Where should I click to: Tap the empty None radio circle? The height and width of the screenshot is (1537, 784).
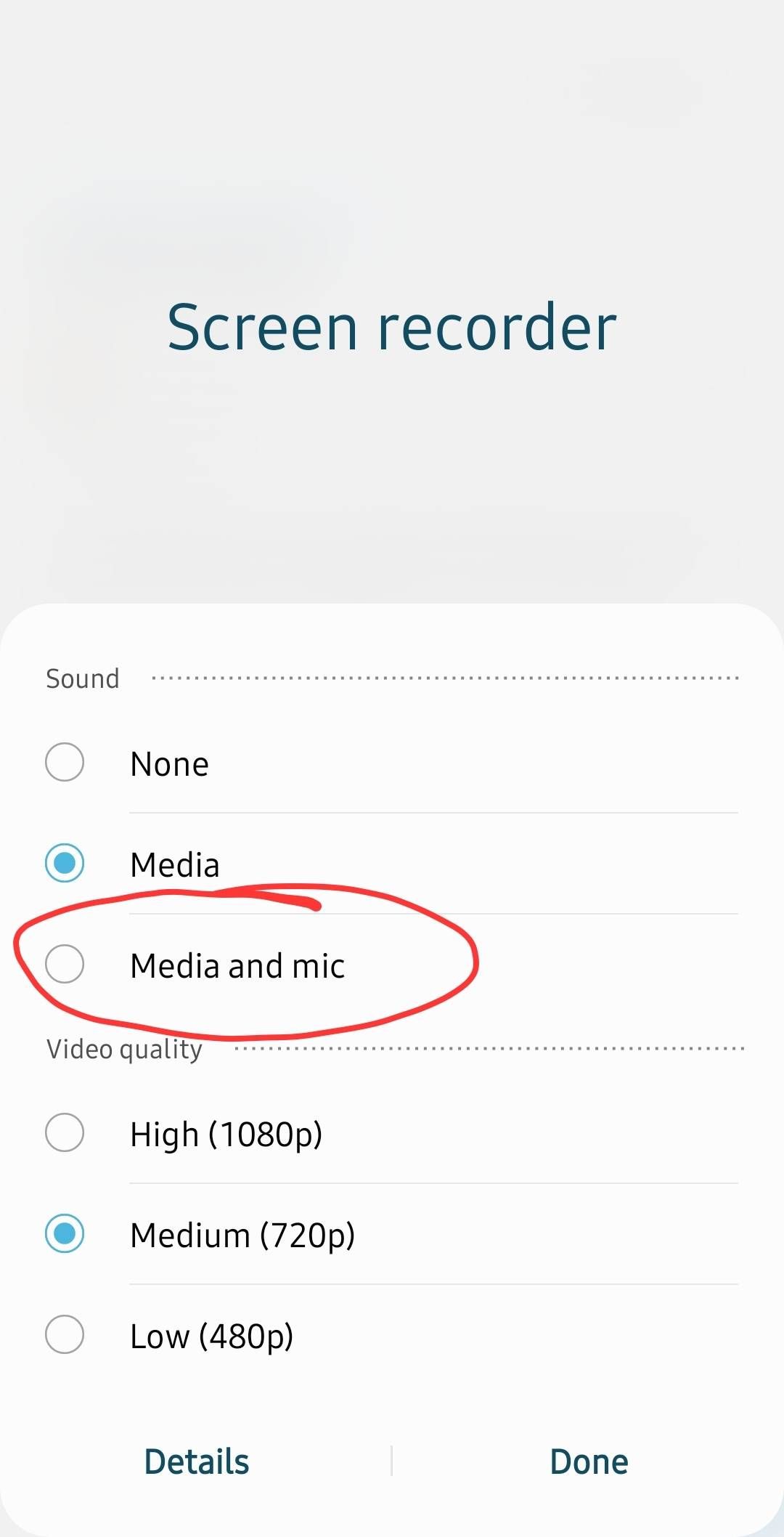tap(65, 762)
